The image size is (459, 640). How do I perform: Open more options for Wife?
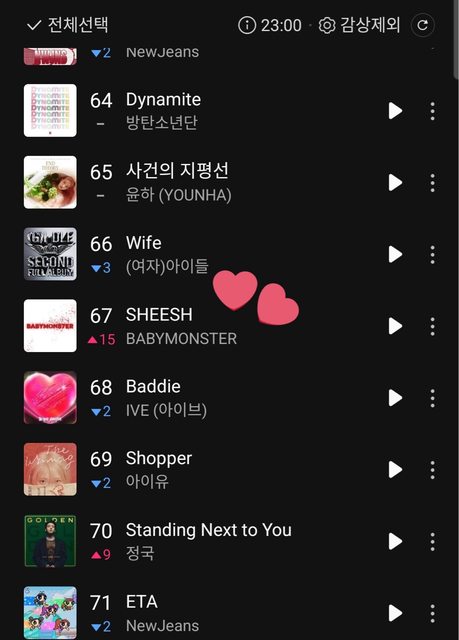coord(432,255)
